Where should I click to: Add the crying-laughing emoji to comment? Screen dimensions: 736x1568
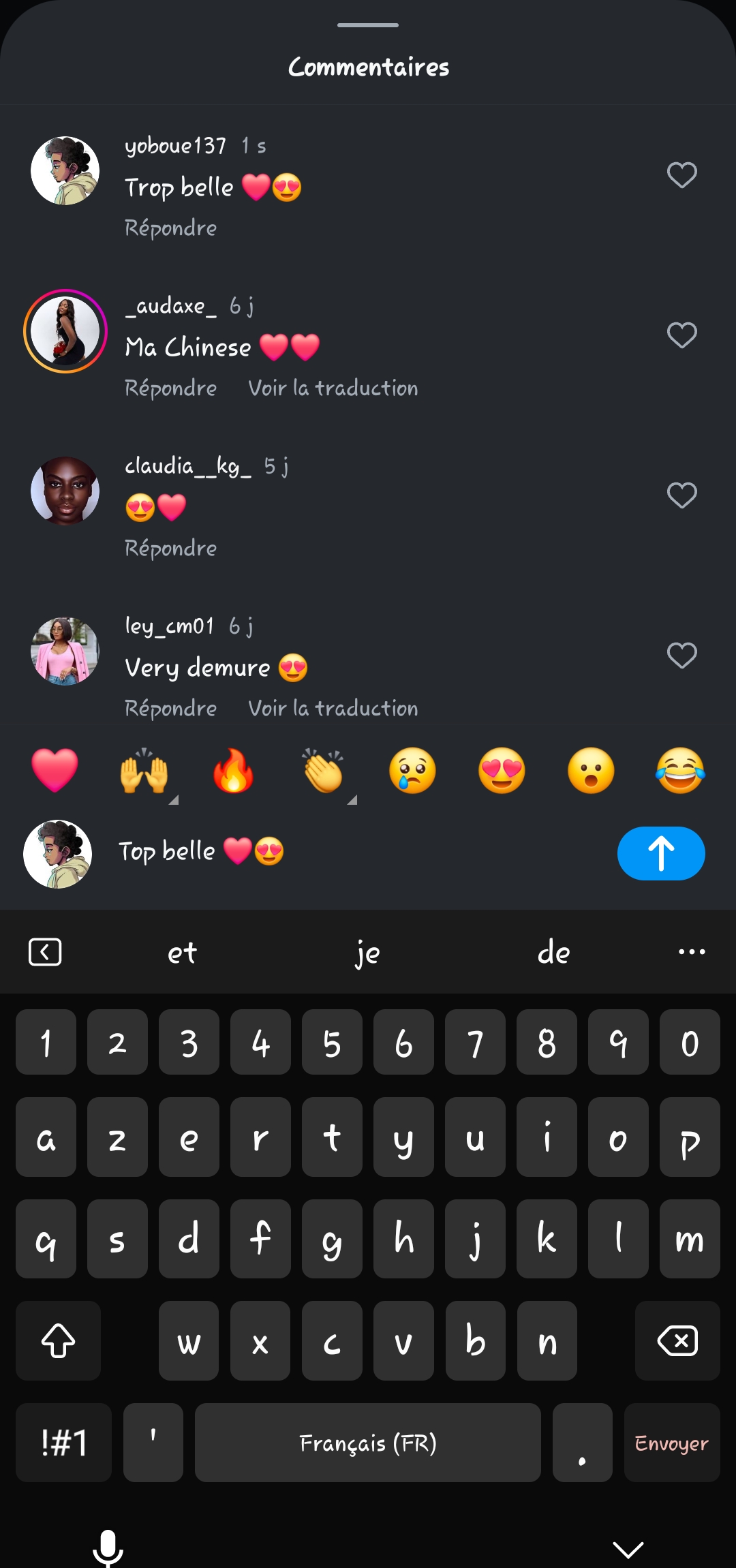click(x=680, y=771)
